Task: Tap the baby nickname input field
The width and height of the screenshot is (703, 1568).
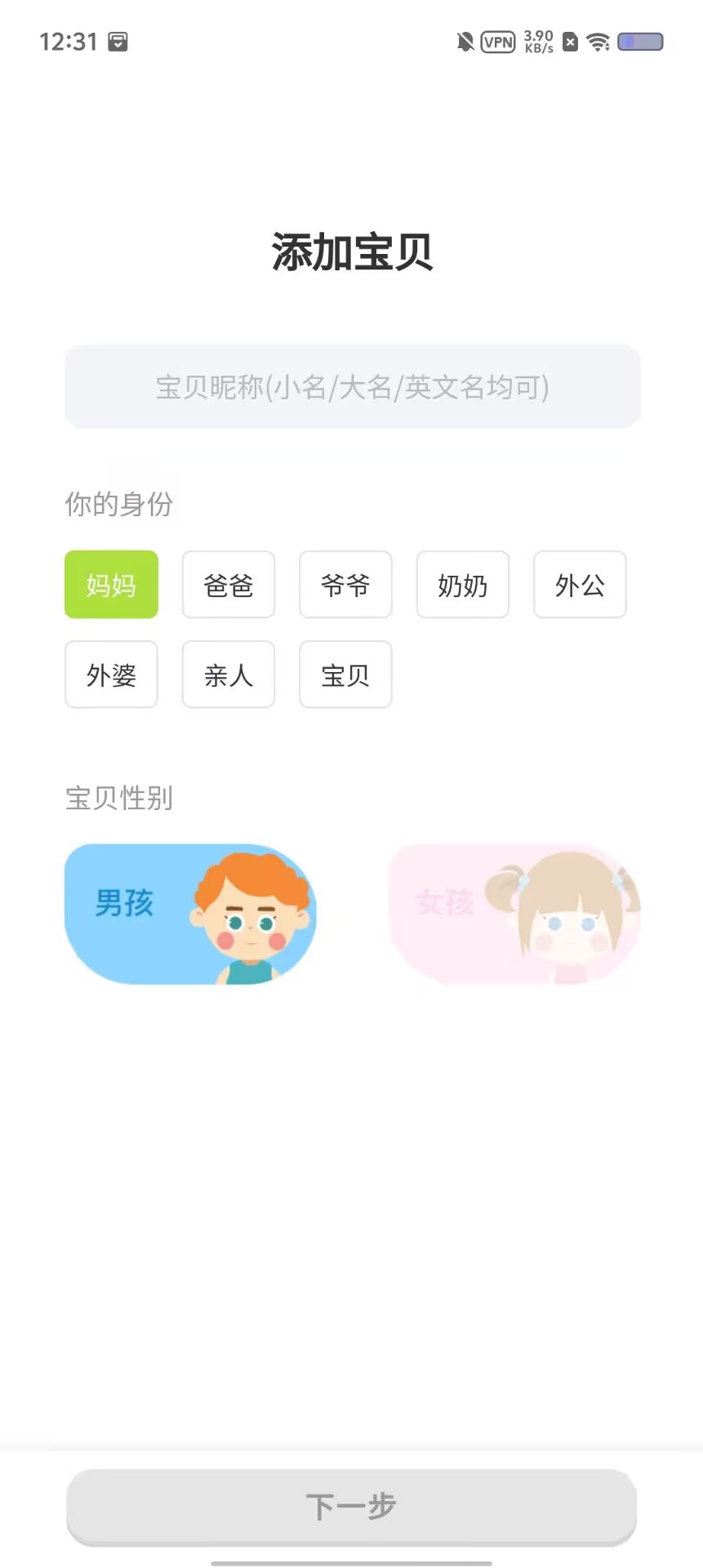Action: (x=352, y=386)
